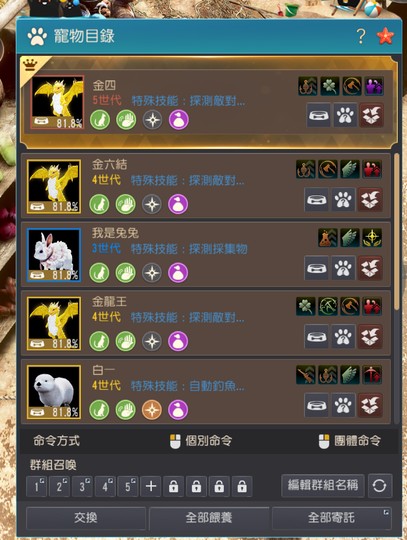
Task: Choose 團體命令 command mode
Action: 349,441
